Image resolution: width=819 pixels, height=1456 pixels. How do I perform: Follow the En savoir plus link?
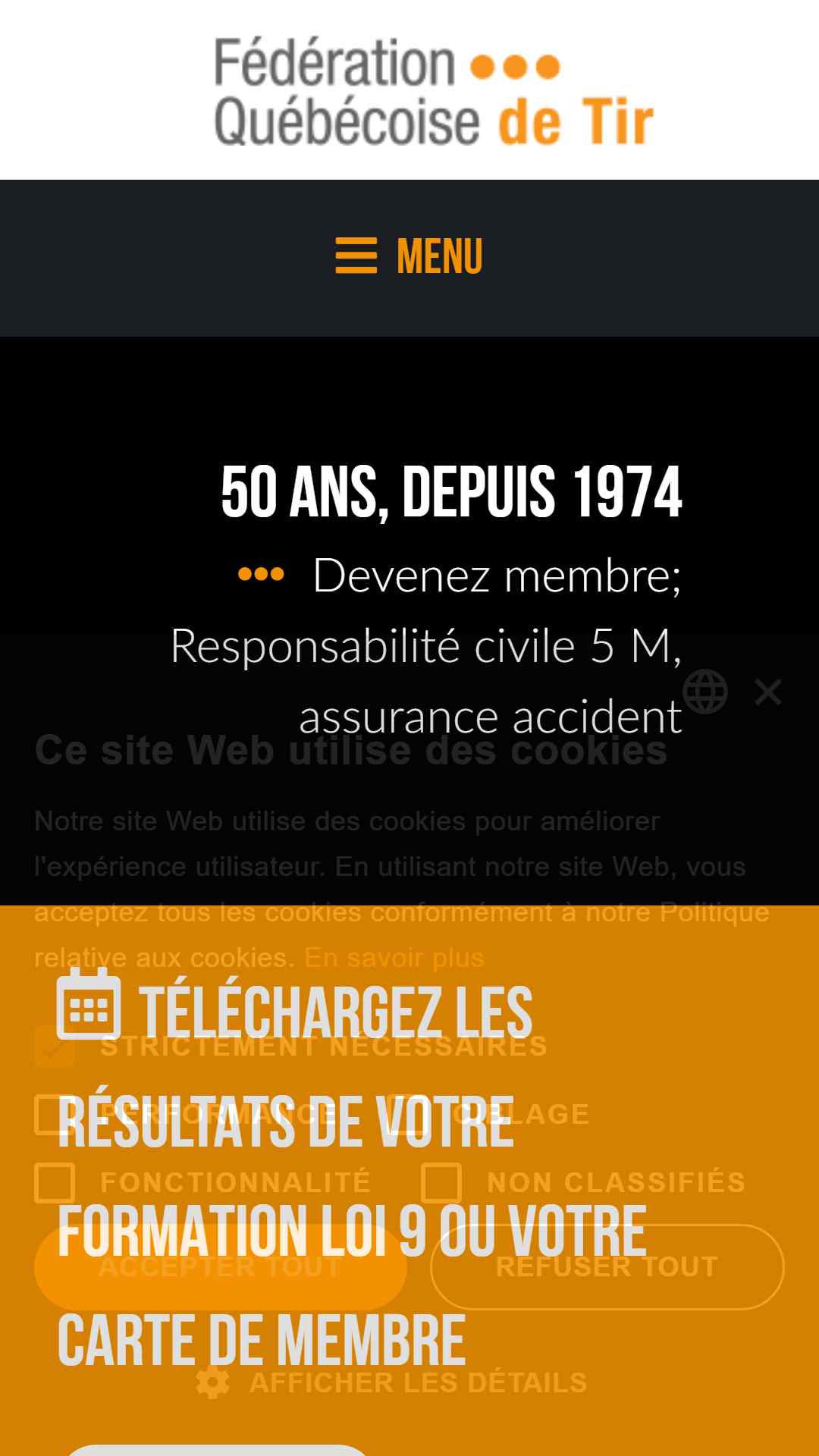click(394, 958)
